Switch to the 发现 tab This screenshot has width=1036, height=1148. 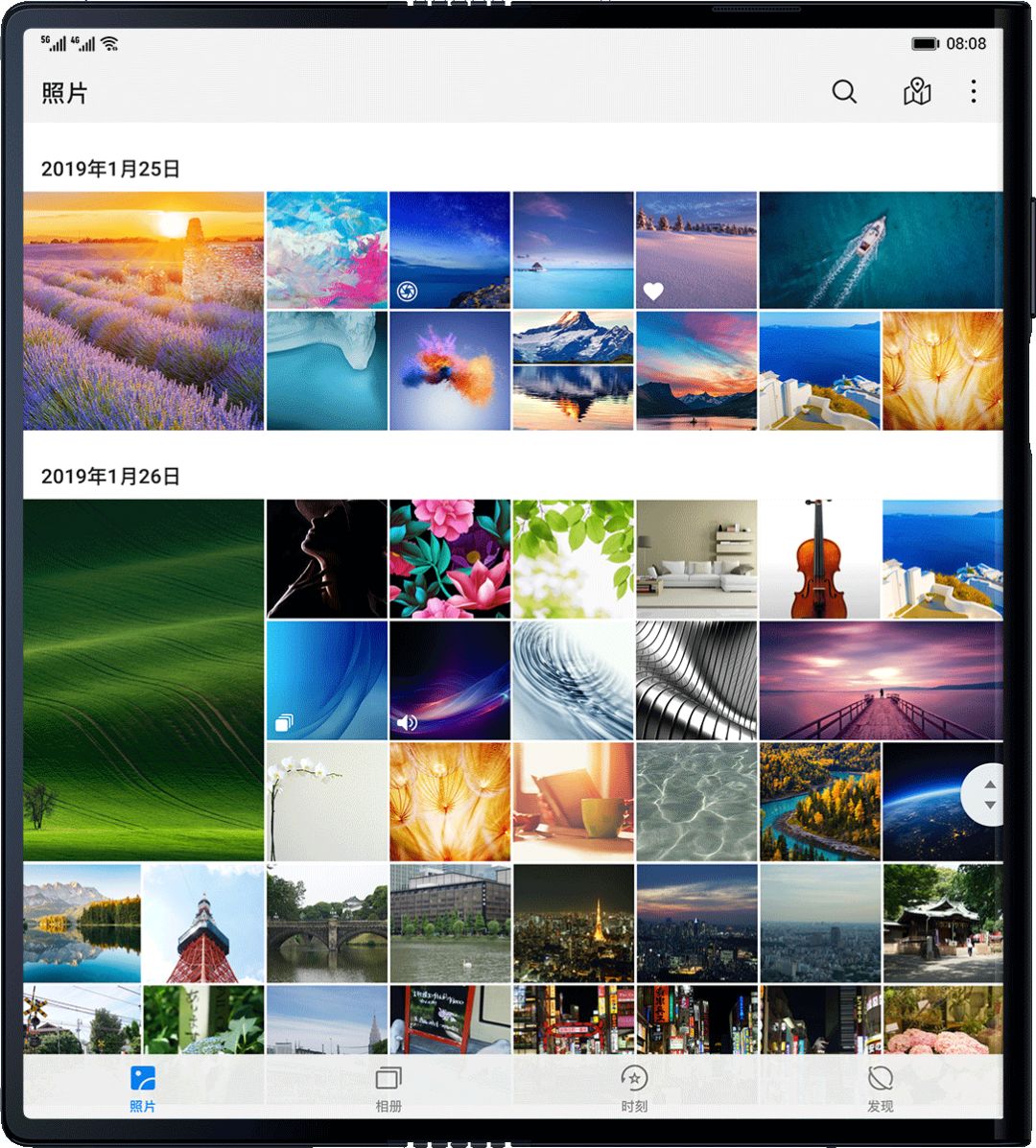(x=880, y=1089)
